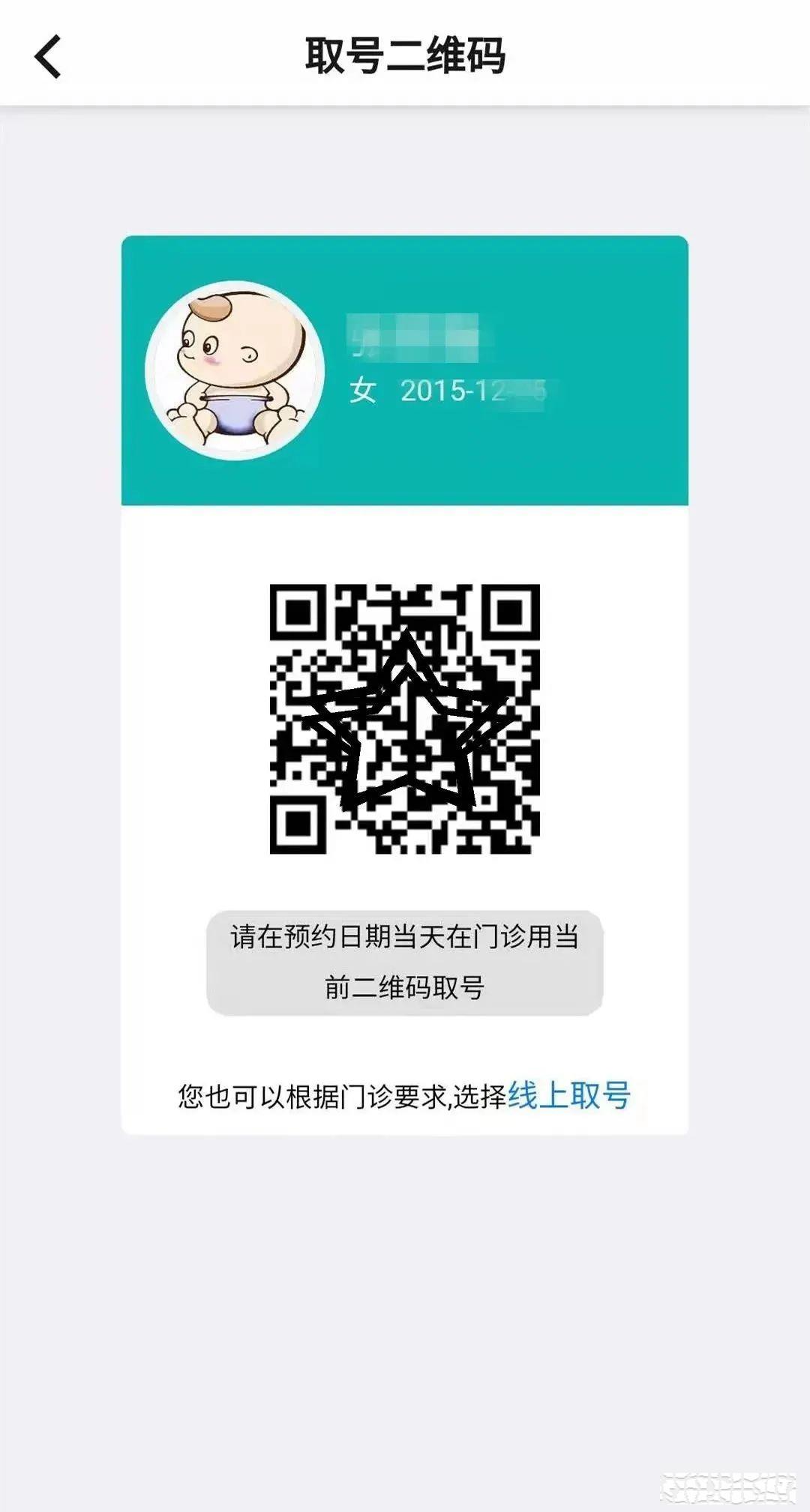810x1512 pixels.
Task: Open the 线上取号 link
Action: pos(569,1095)
